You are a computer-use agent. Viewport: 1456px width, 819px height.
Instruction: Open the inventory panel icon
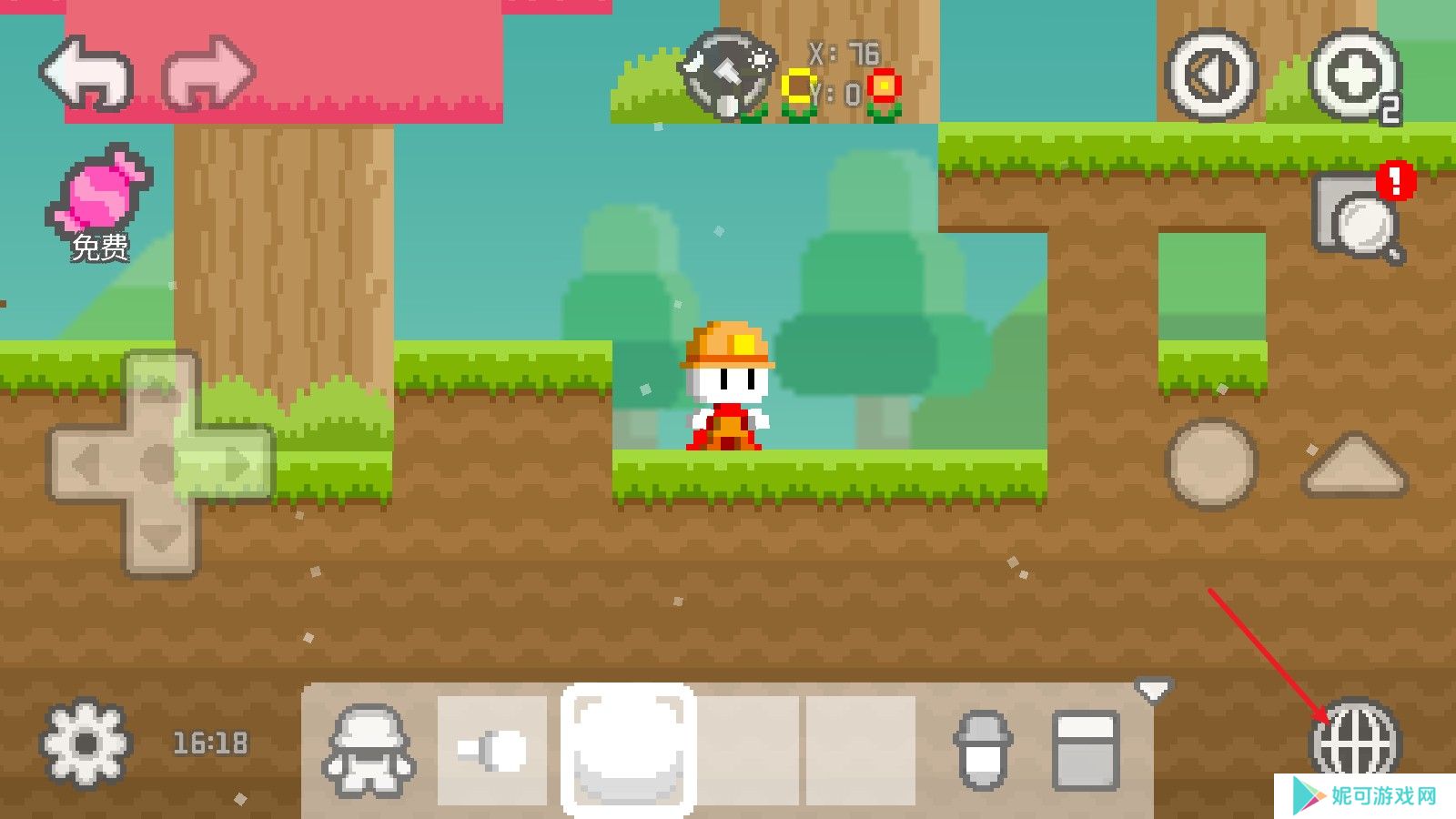point(1086,750)
